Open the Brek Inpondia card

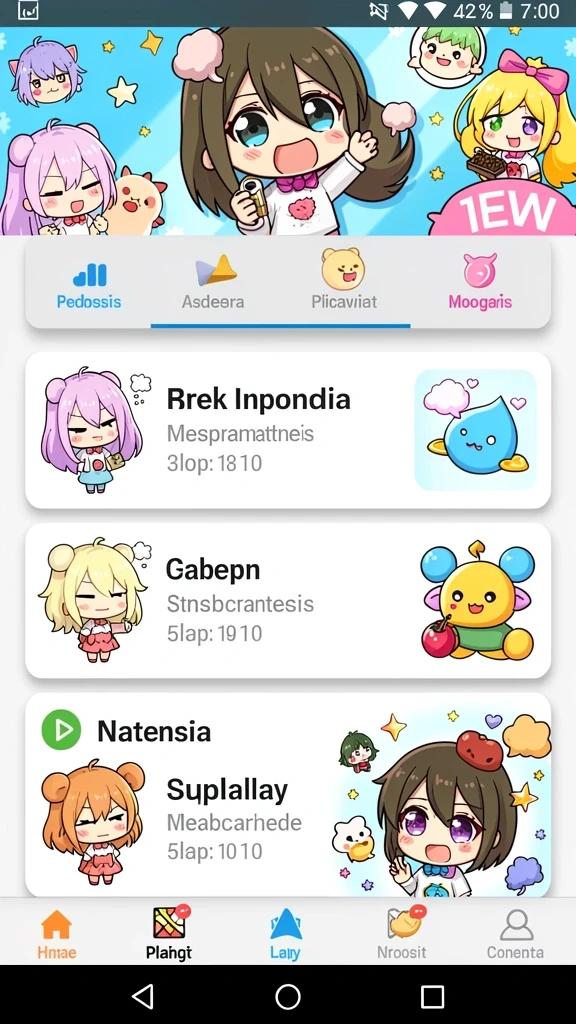[288, 430]
